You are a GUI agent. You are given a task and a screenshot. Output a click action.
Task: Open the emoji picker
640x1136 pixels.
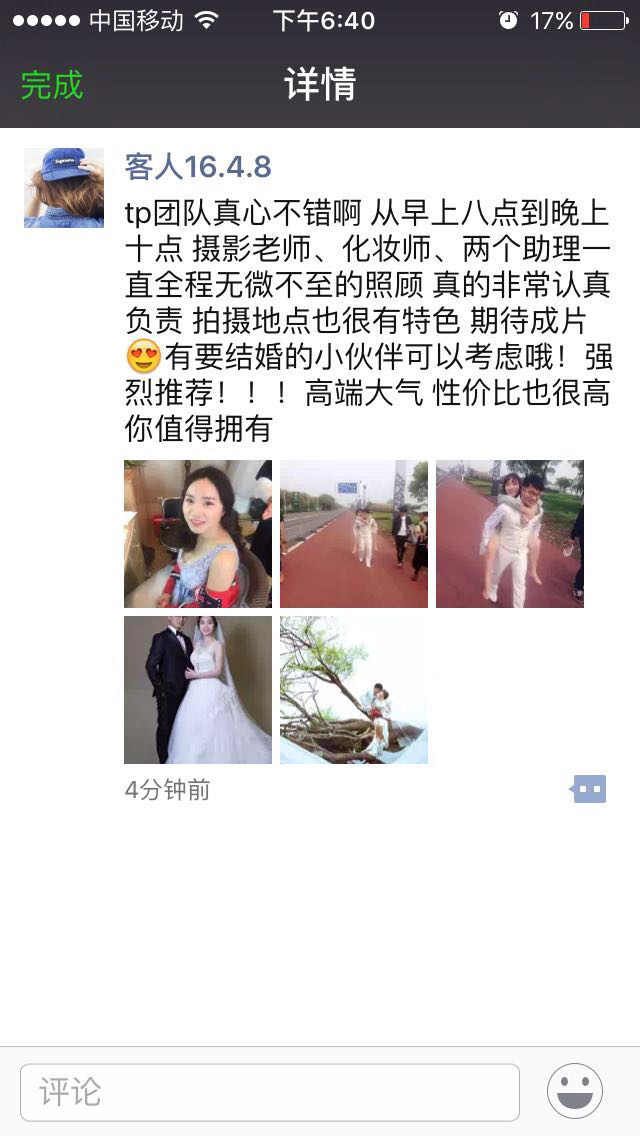pos(575,1091)
